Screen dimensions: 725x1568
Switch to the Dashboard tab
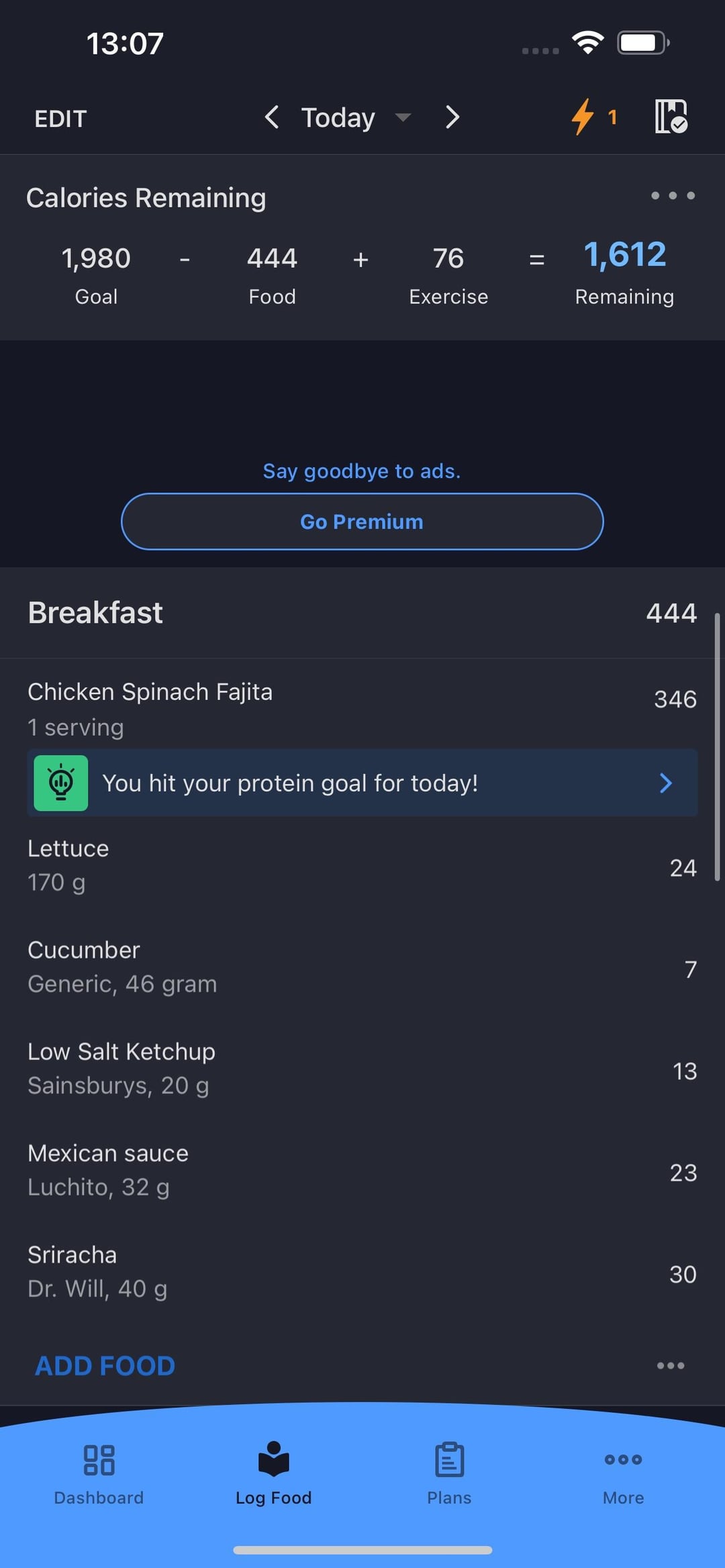click(99, 1475)
